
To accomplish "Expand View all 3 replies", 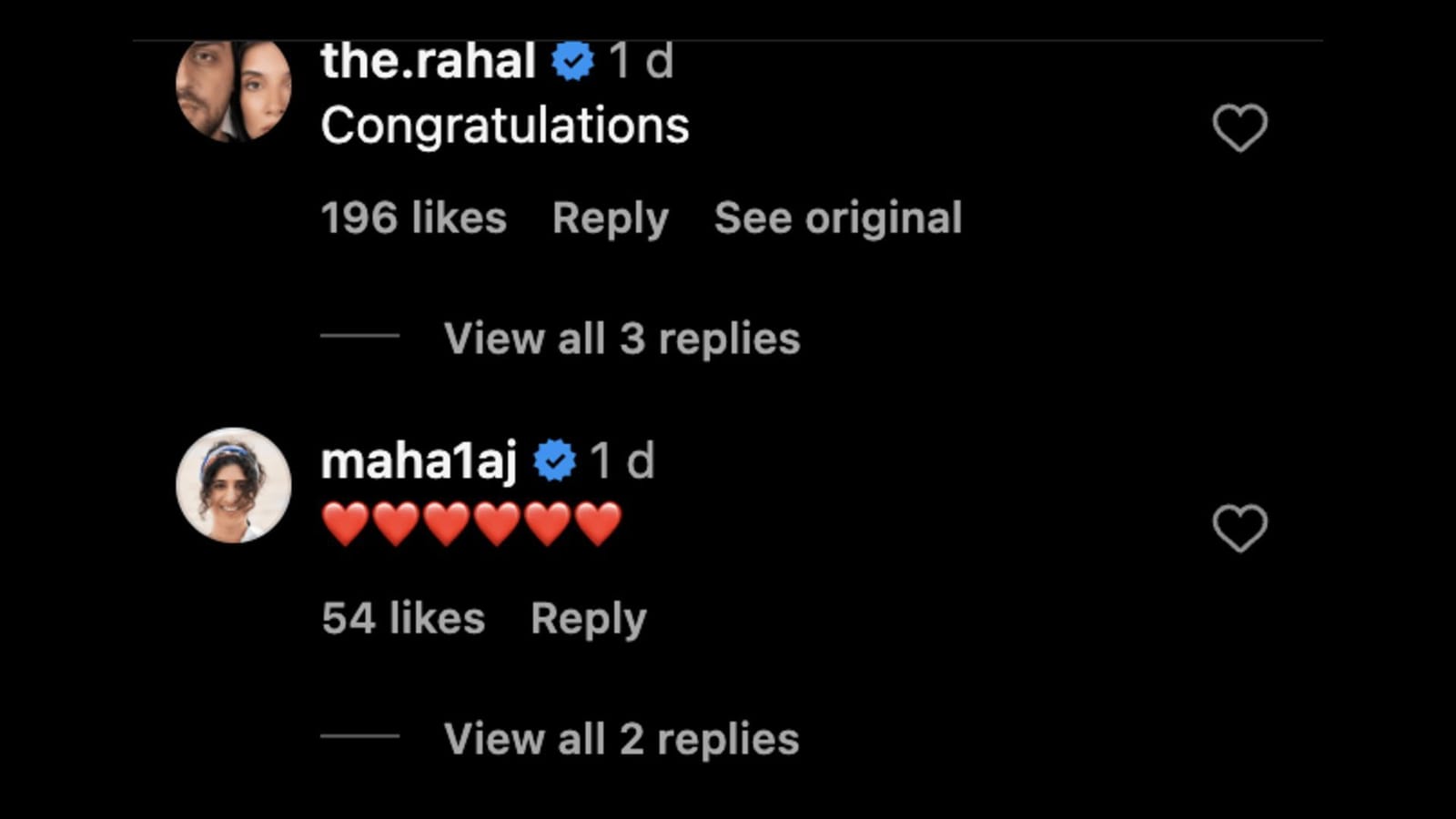I will (622, 339).
